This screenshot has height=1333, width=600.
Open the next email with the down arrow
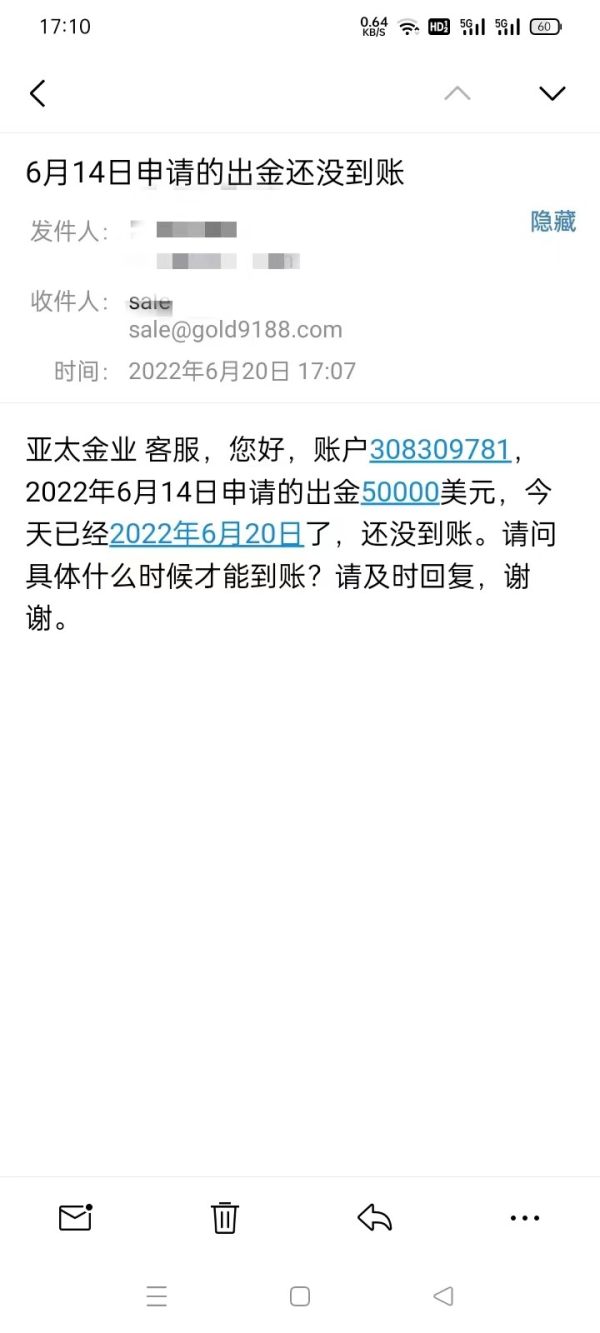[552, 94]
